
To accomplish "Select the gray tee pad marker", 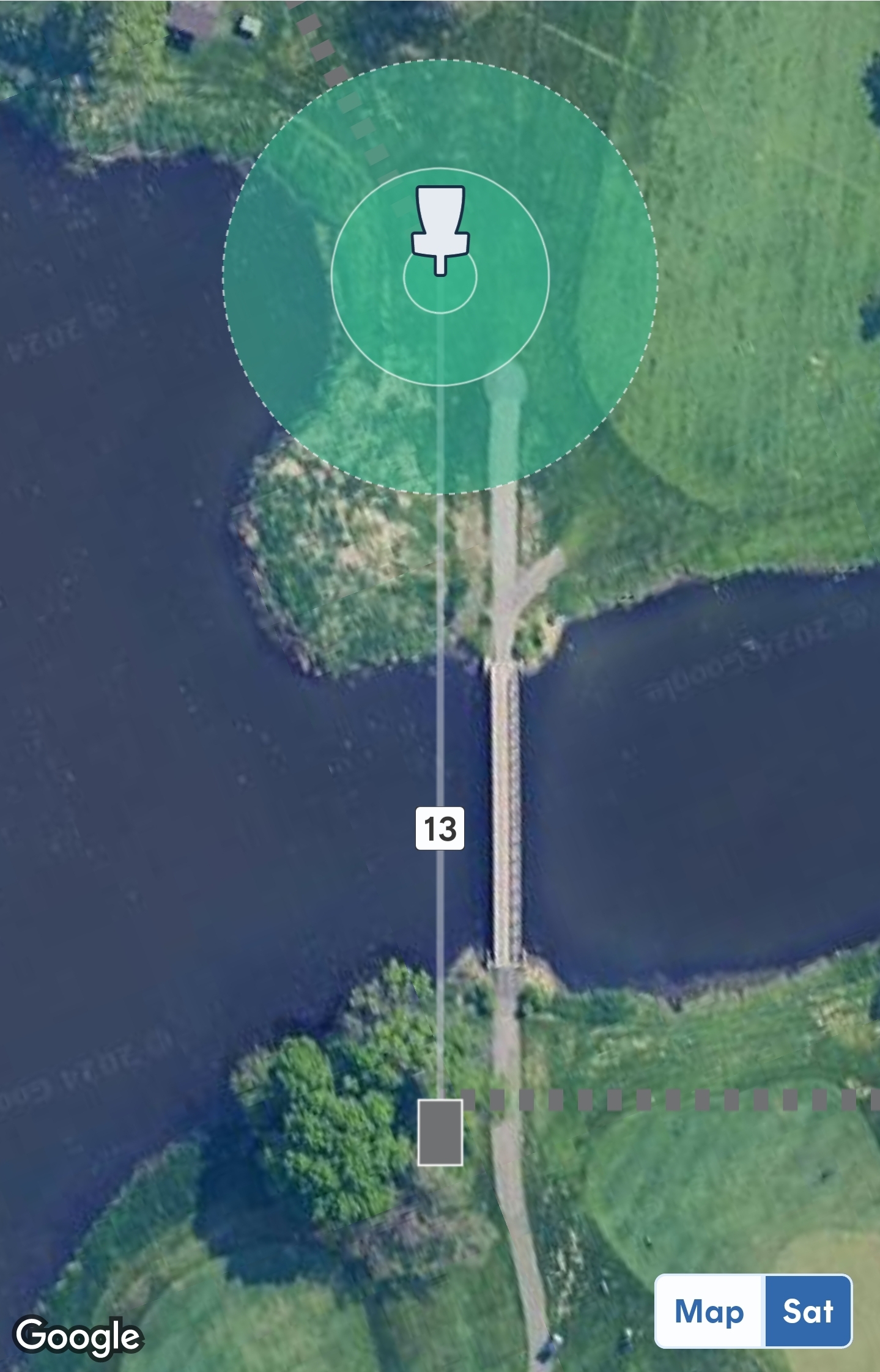I will click(440, 1132).
